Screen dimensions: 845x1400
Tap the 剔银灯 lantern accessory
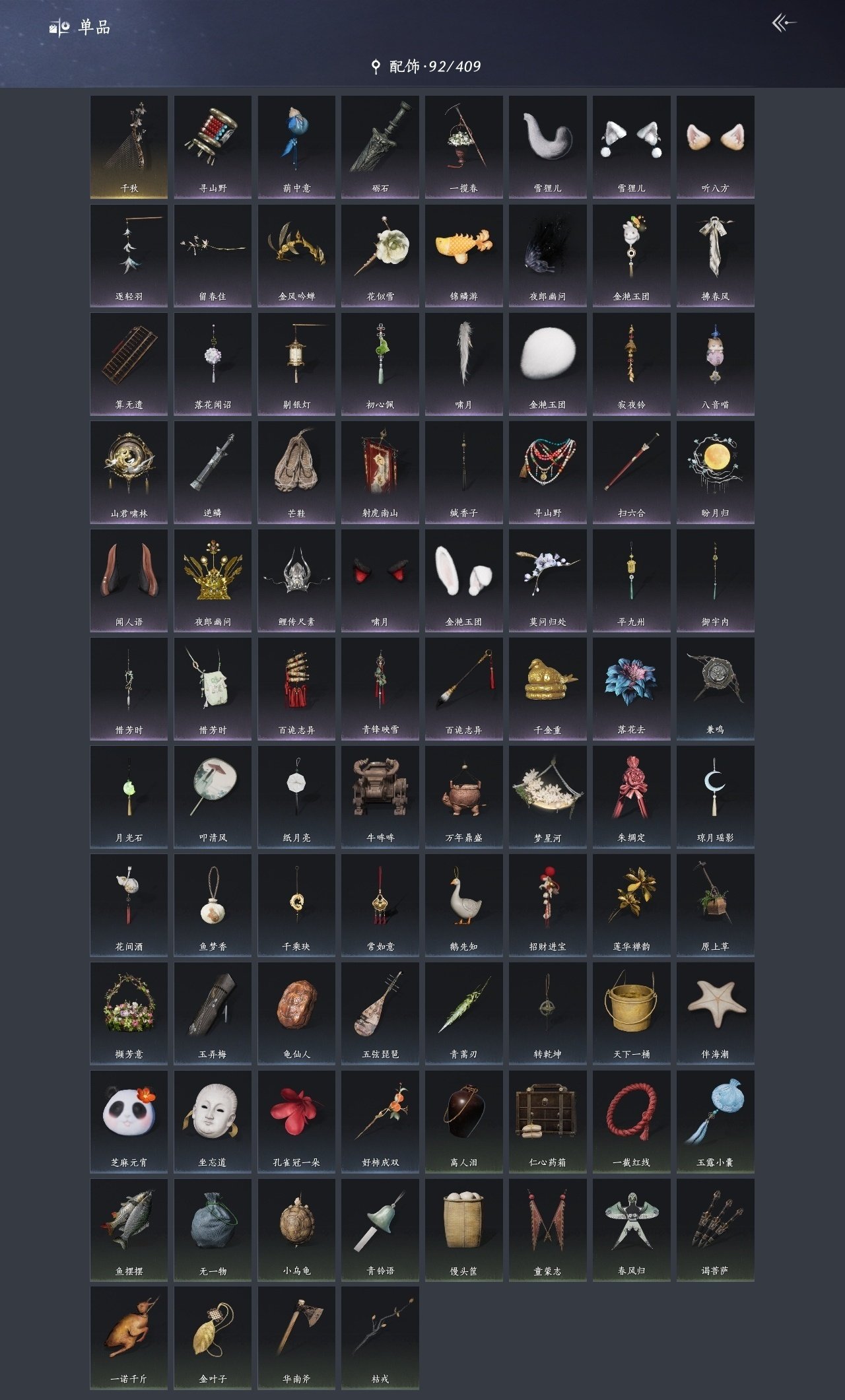(x=296, y=363)
